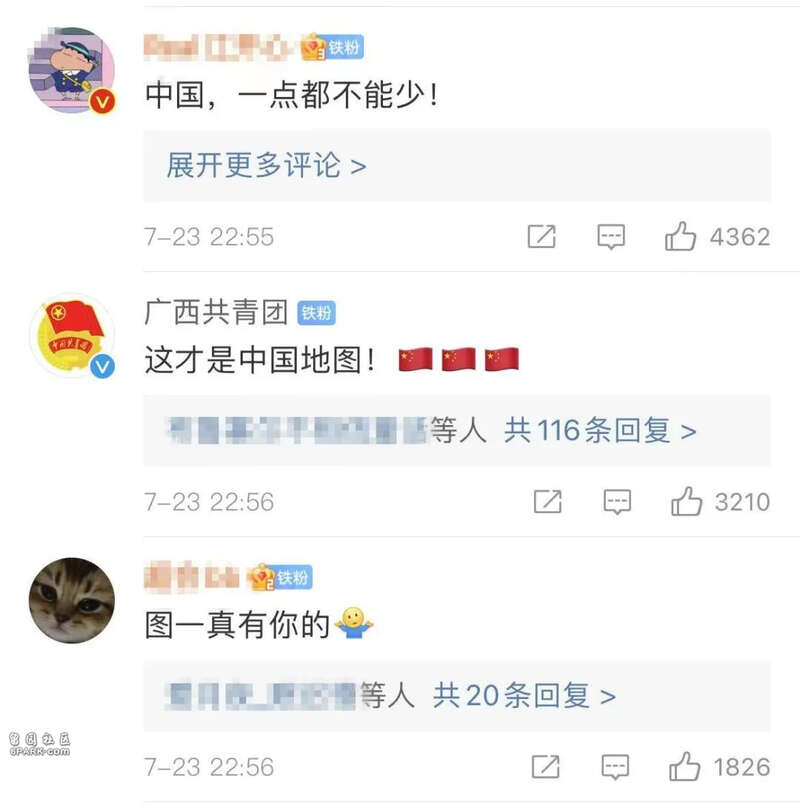This screenshot has height=805, width=800.
Task: Share 广西共青团's comment
Action: tap(547, 501)
